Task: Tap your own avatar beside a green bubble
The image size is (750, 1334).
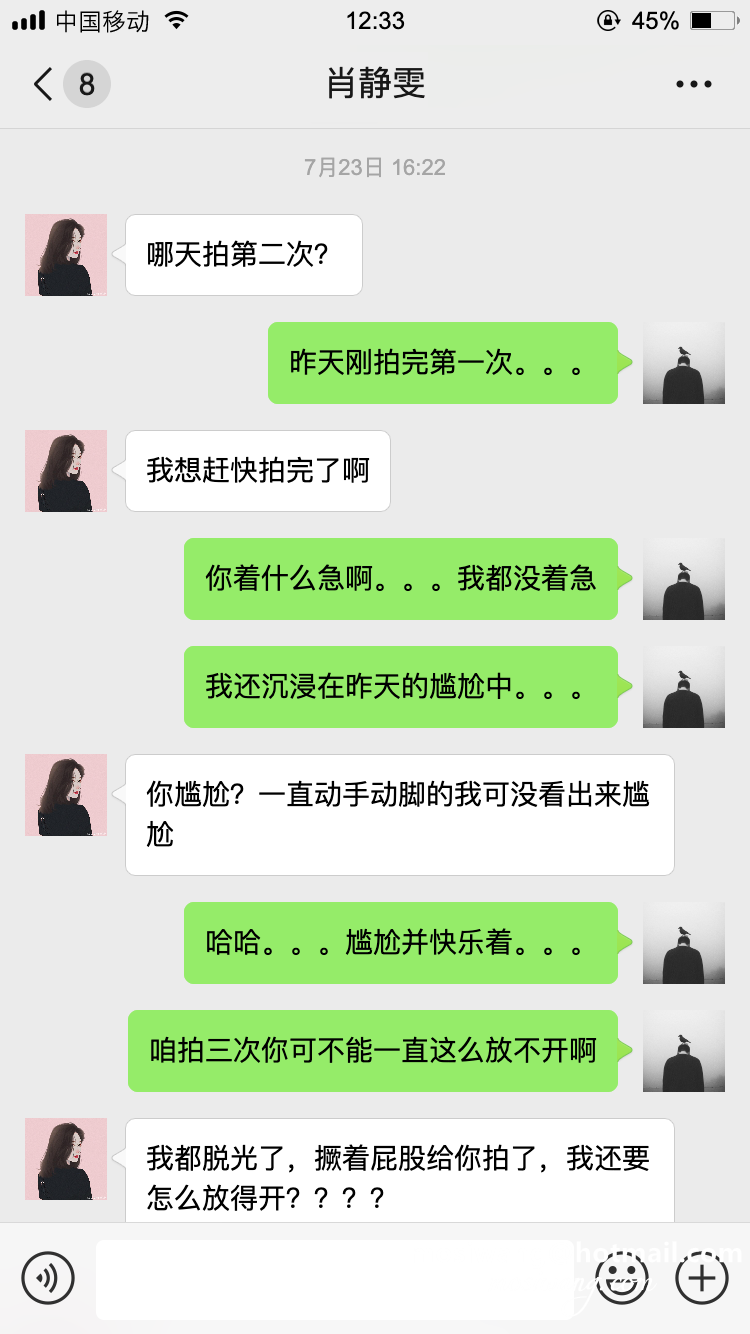Action: pyautogui.click(x=684, y=363)
